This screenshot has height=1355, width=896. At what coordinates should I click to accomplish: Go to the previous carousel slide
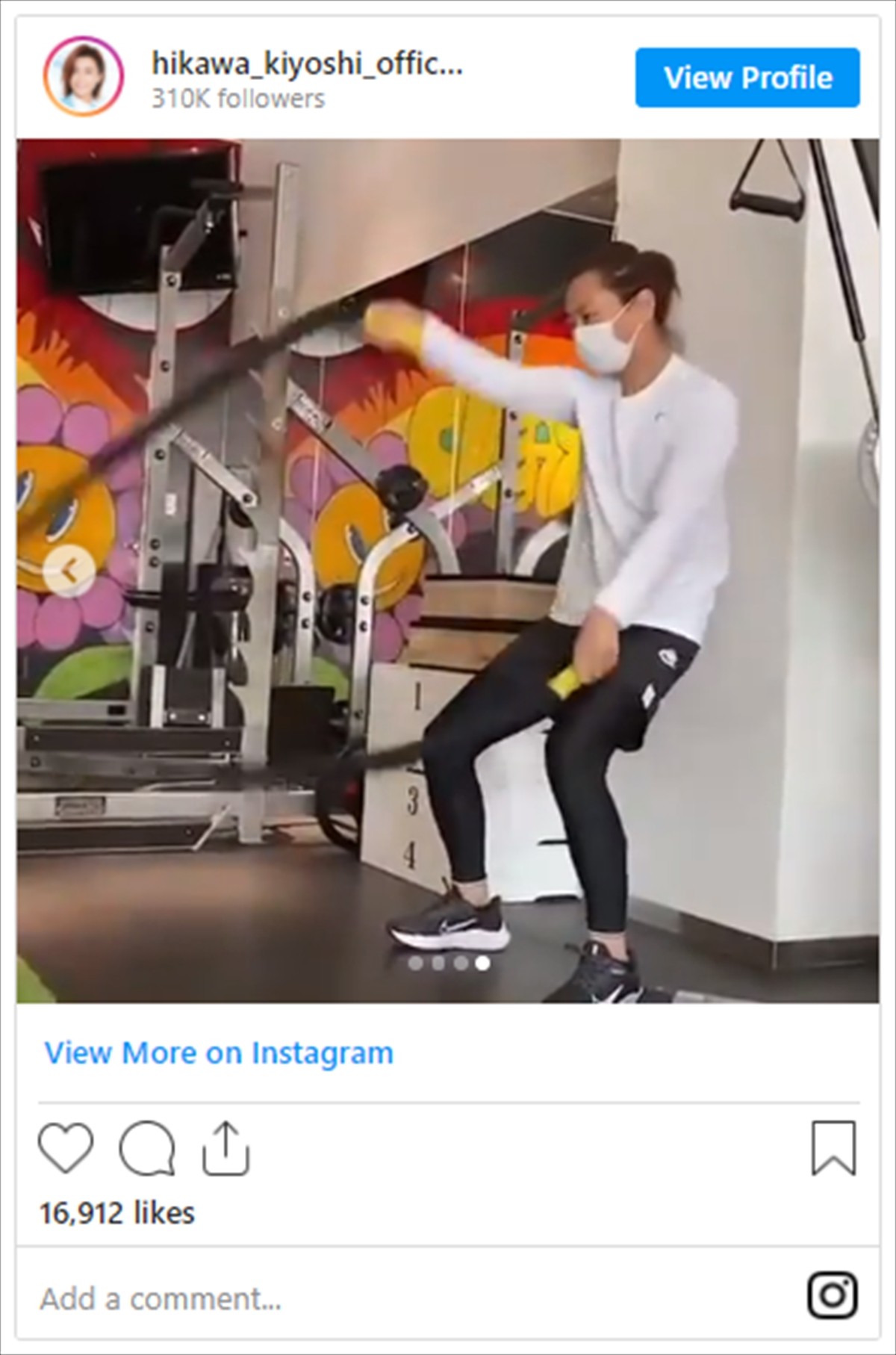(x=69, y=572)
